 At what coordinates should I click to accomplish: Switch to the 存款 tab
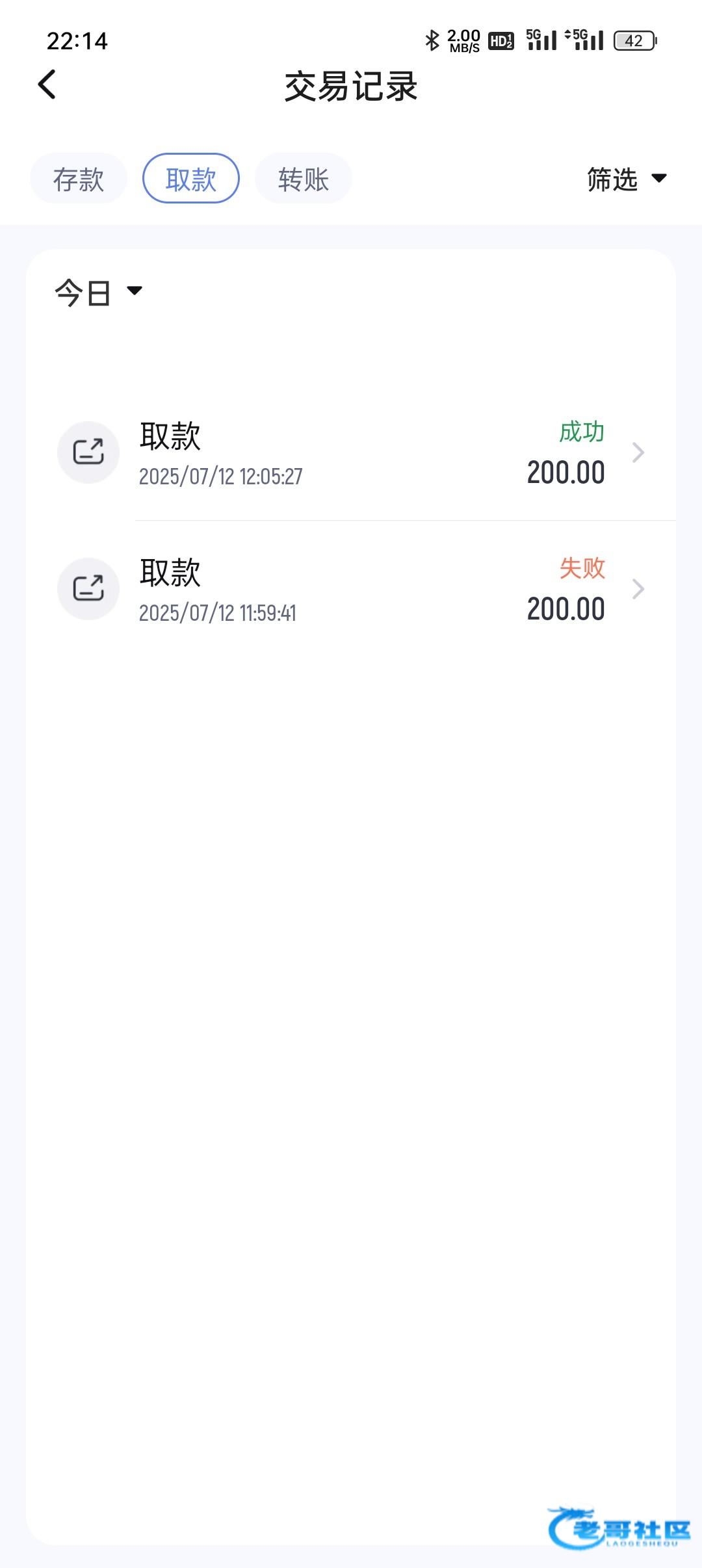pyautogui.click(x=79, y=179)
